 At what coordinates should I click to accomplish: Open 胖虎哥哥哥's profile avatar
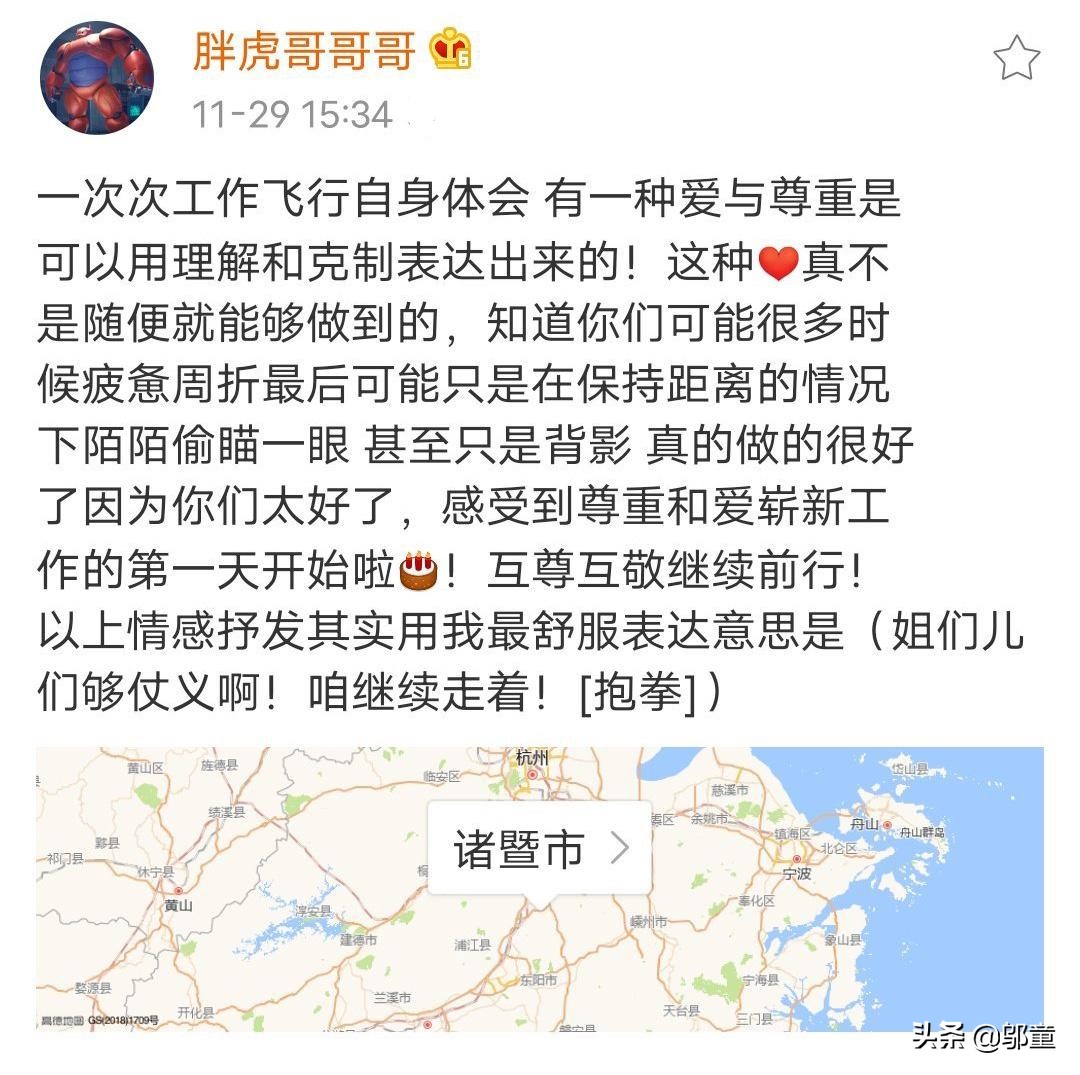[x=97, y=79]
